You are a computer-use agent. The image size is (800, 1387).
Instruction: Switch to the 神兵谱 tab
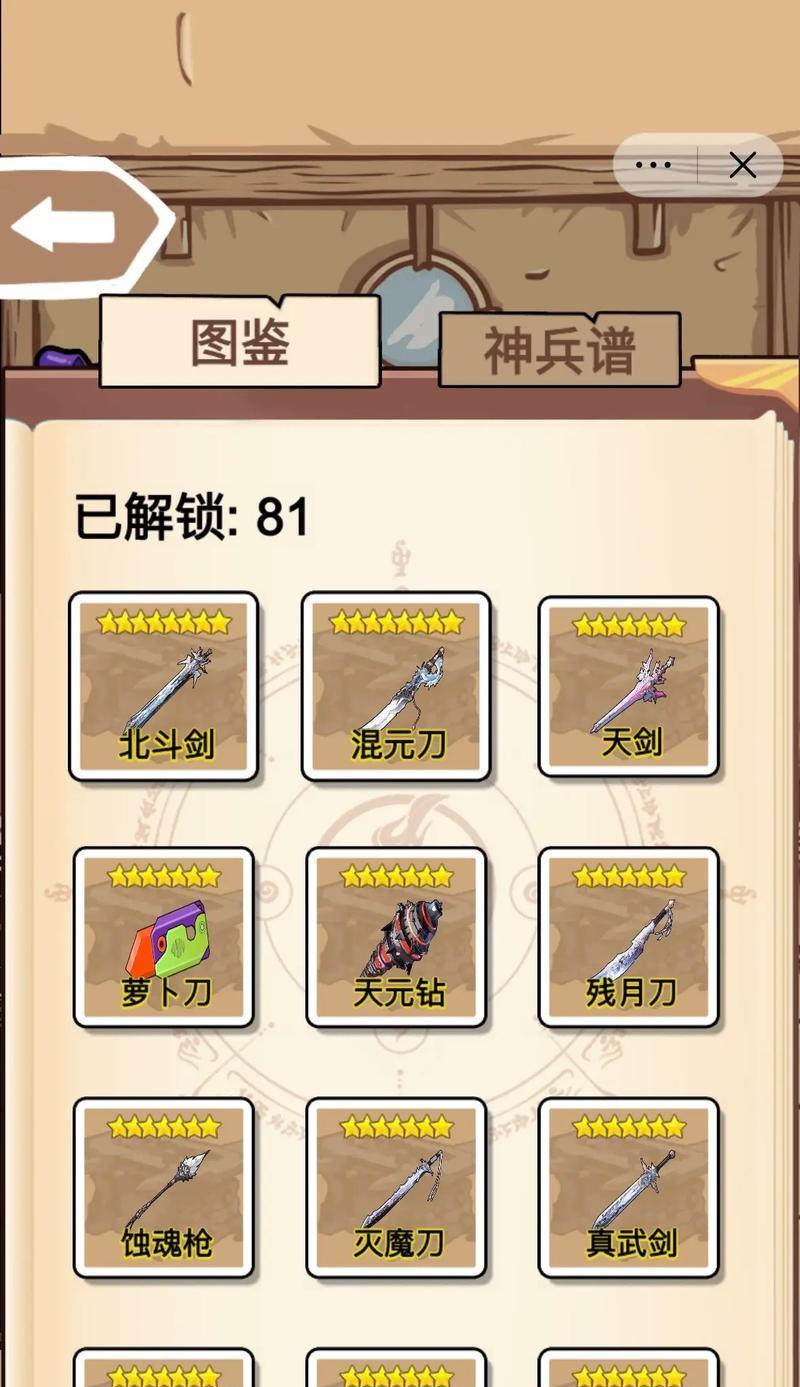559,350
